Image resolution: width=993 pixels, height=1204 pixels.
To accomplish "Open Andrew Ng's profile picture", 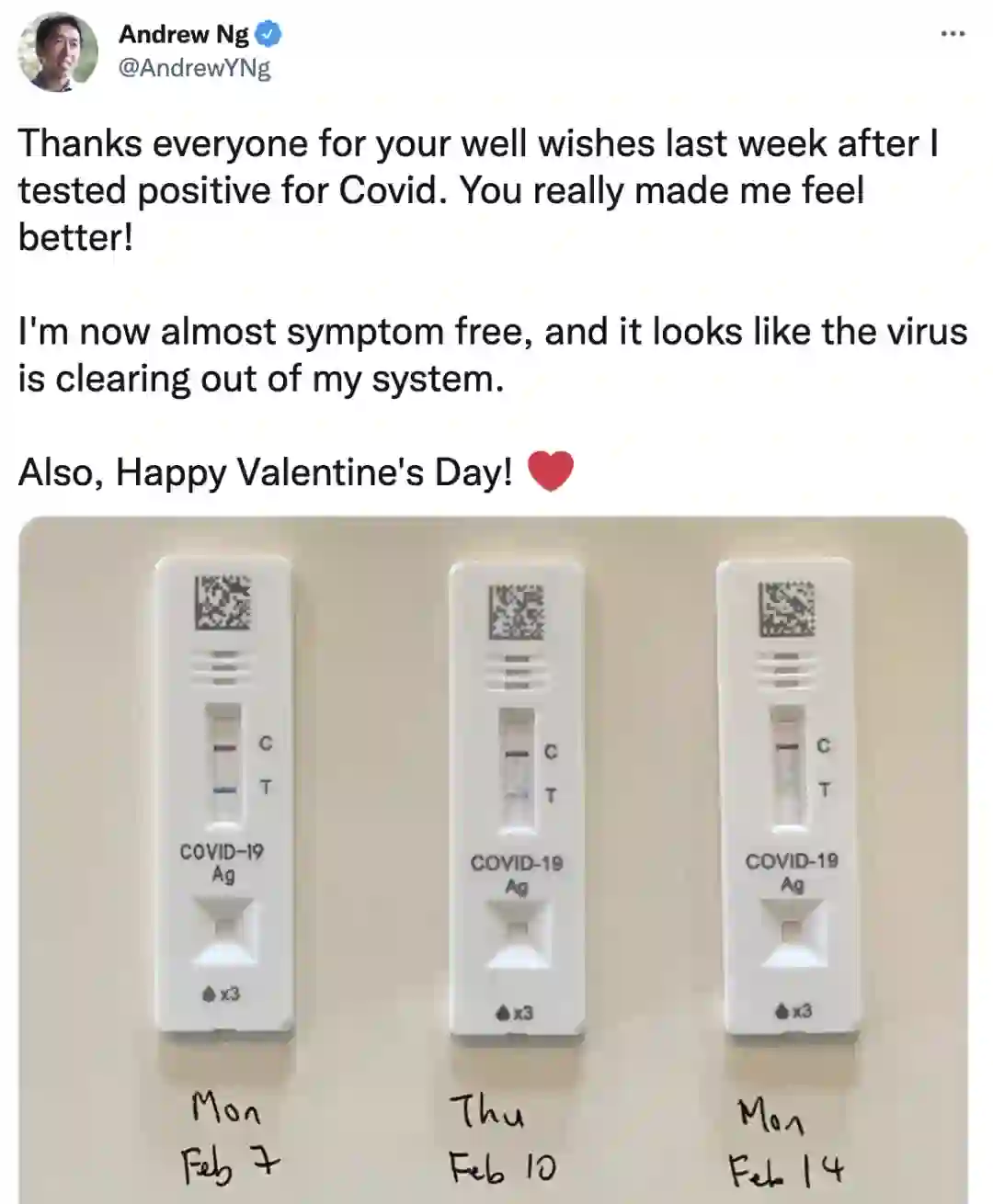I will 57,51.
